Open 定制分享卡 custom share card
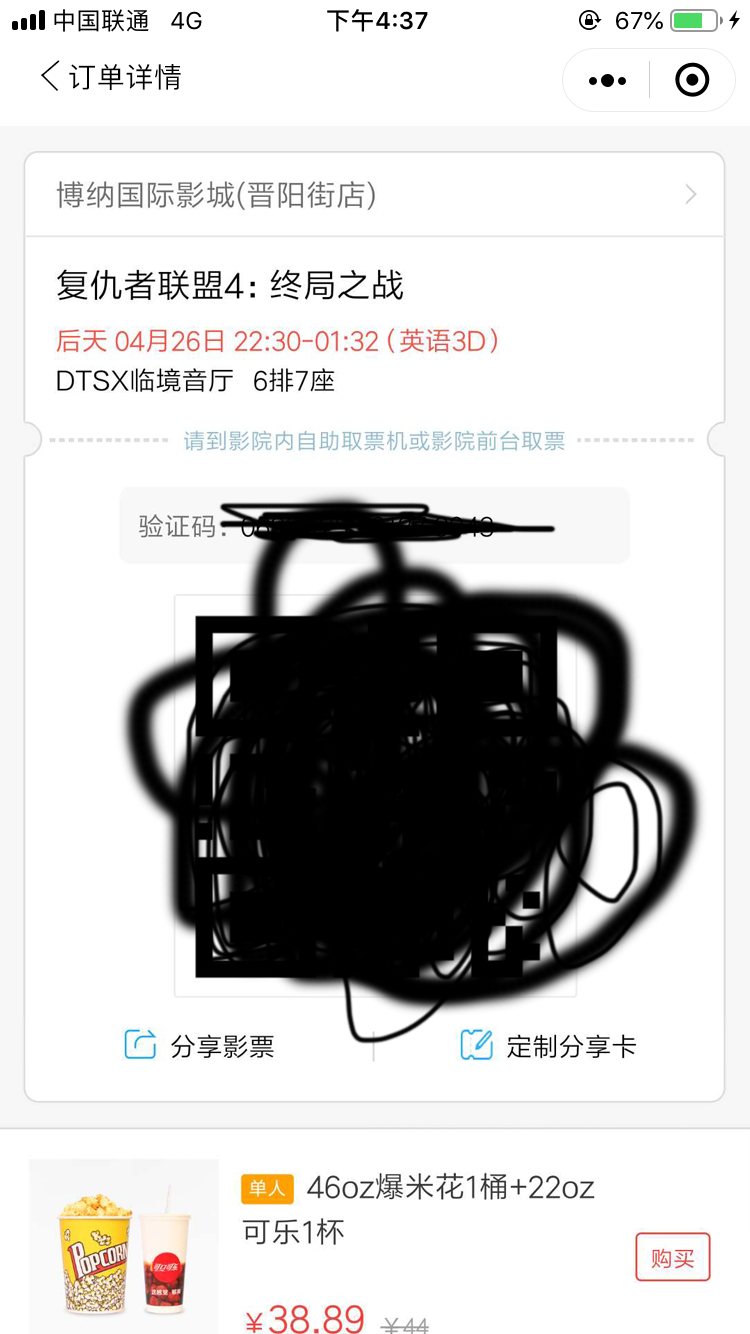This screenshot has height=1334, width=750. point(548,1046)
